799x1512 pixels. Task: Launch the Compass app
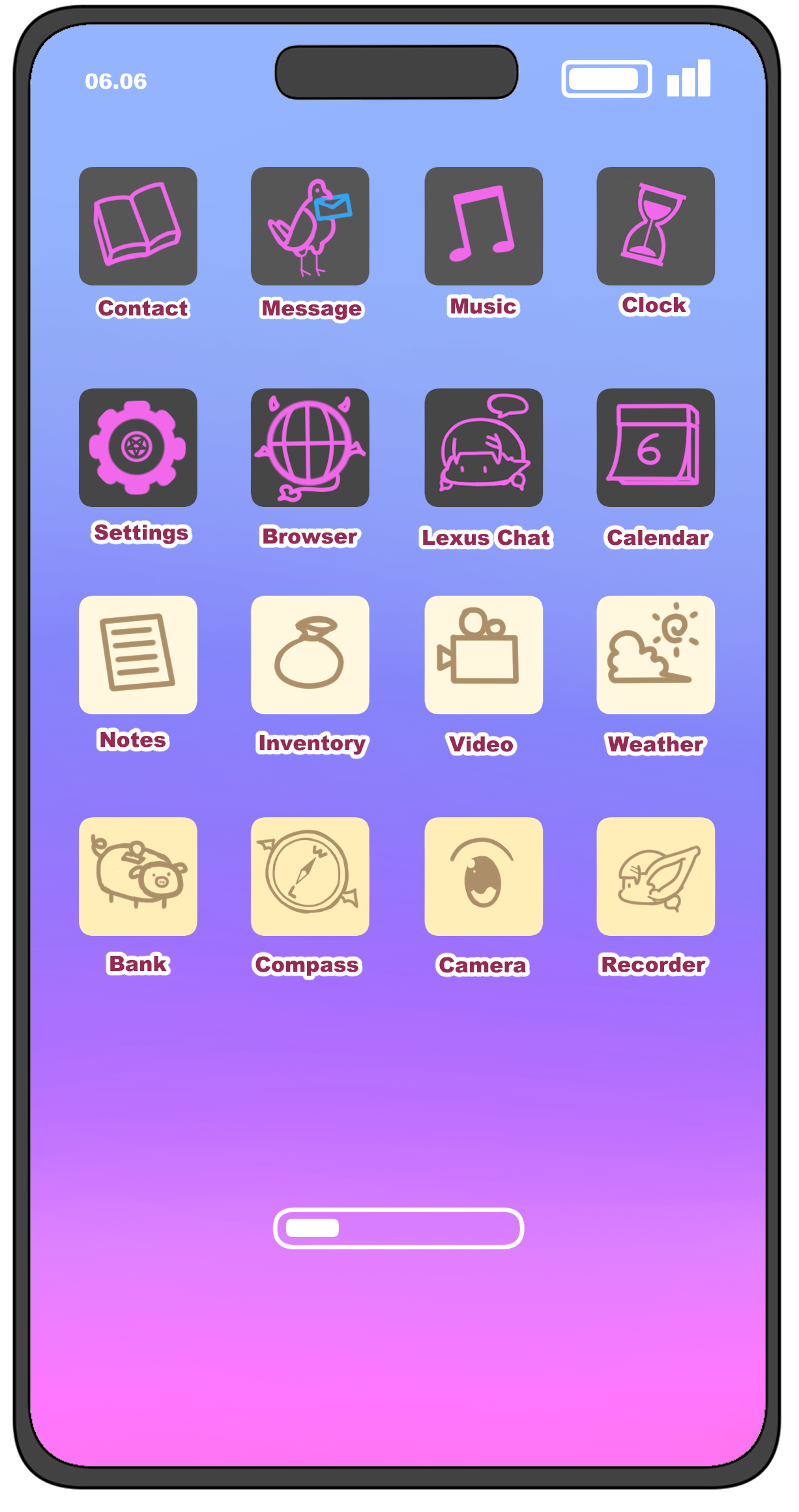tap(310, 877)
